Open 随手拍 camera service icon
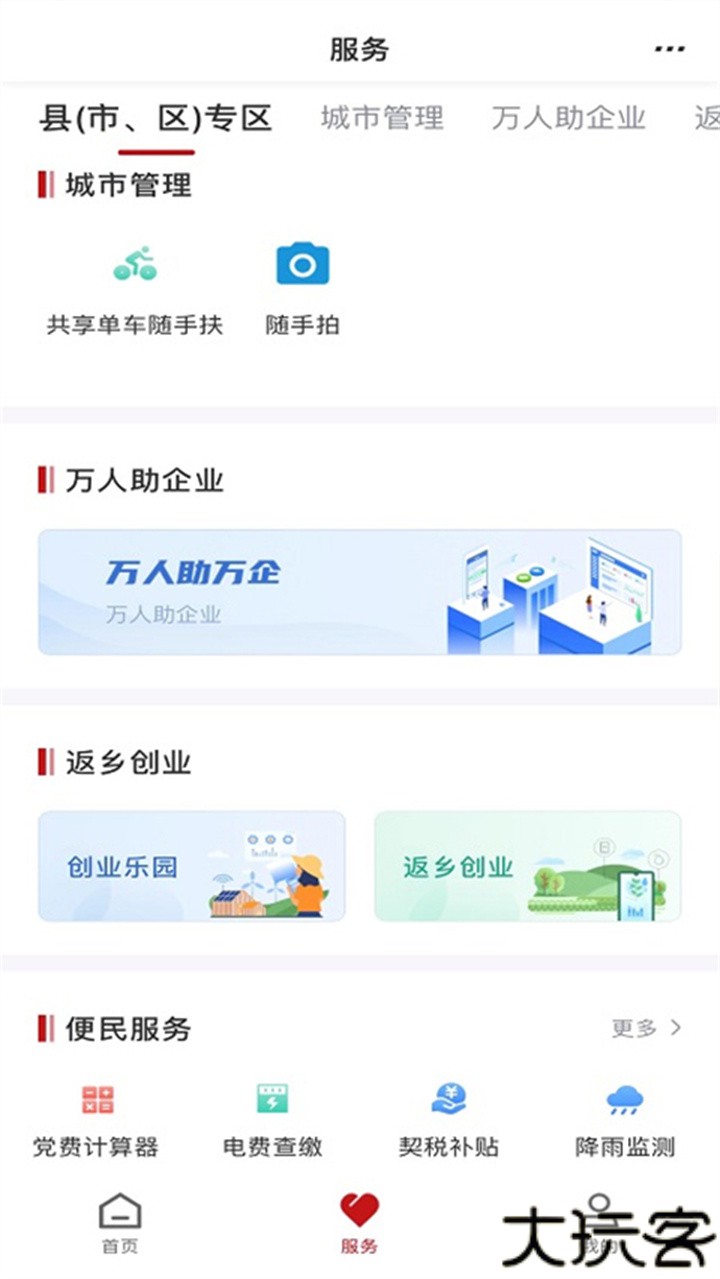The height and width of the screenshot is (1279, 720). click(x=300, y=262)
